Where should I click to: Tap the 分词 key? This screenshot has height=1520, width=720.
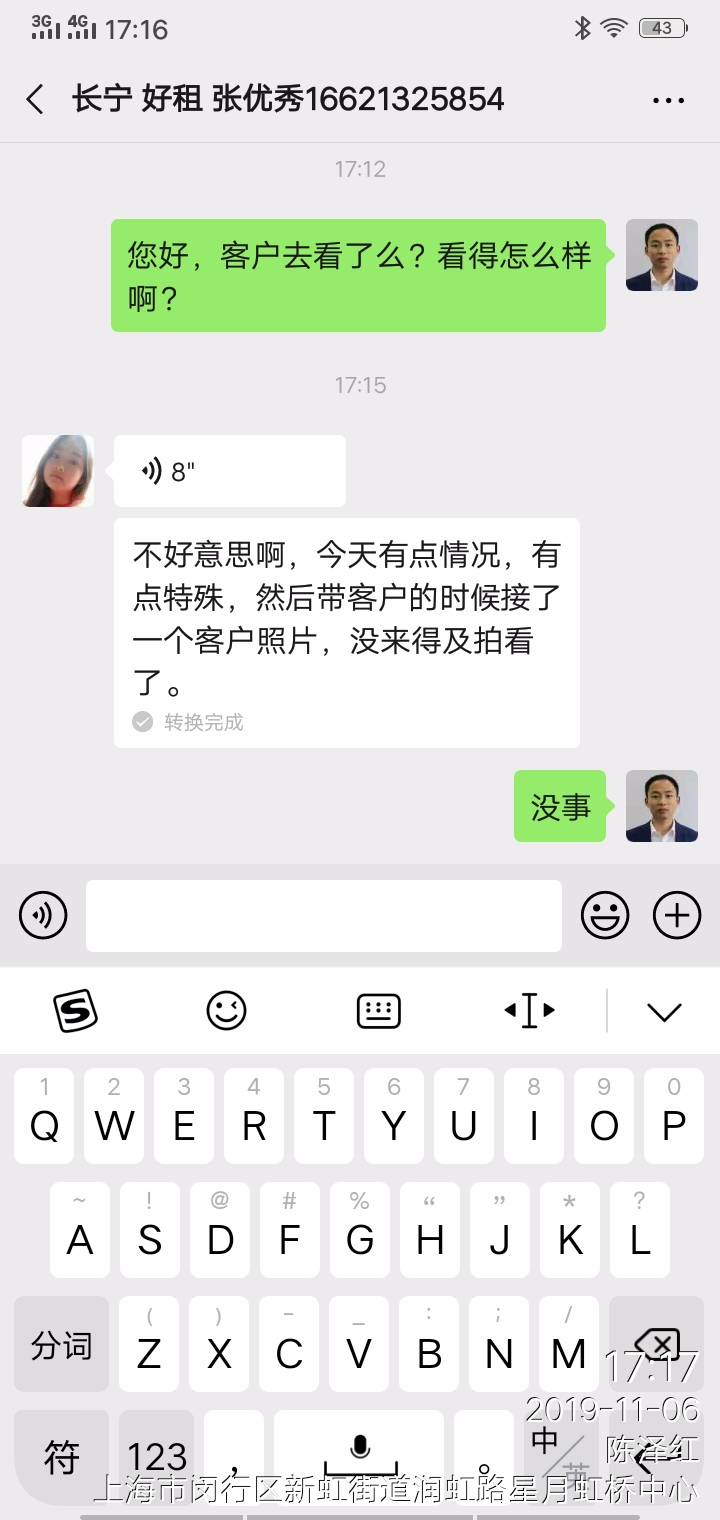61,1345
